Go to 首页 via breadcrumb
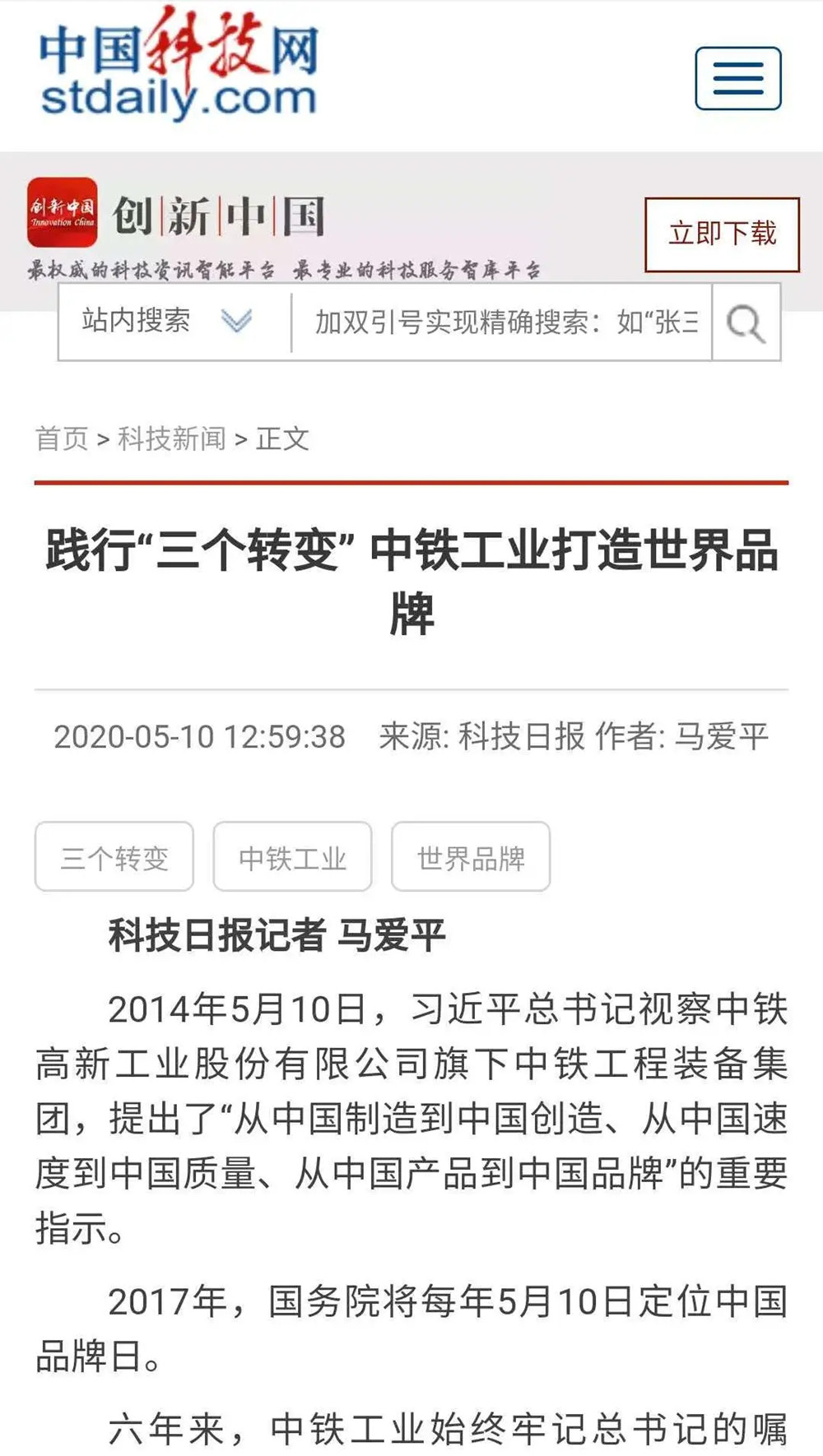The width and height of the screenshot is (823, 1456). coord(62,438)
